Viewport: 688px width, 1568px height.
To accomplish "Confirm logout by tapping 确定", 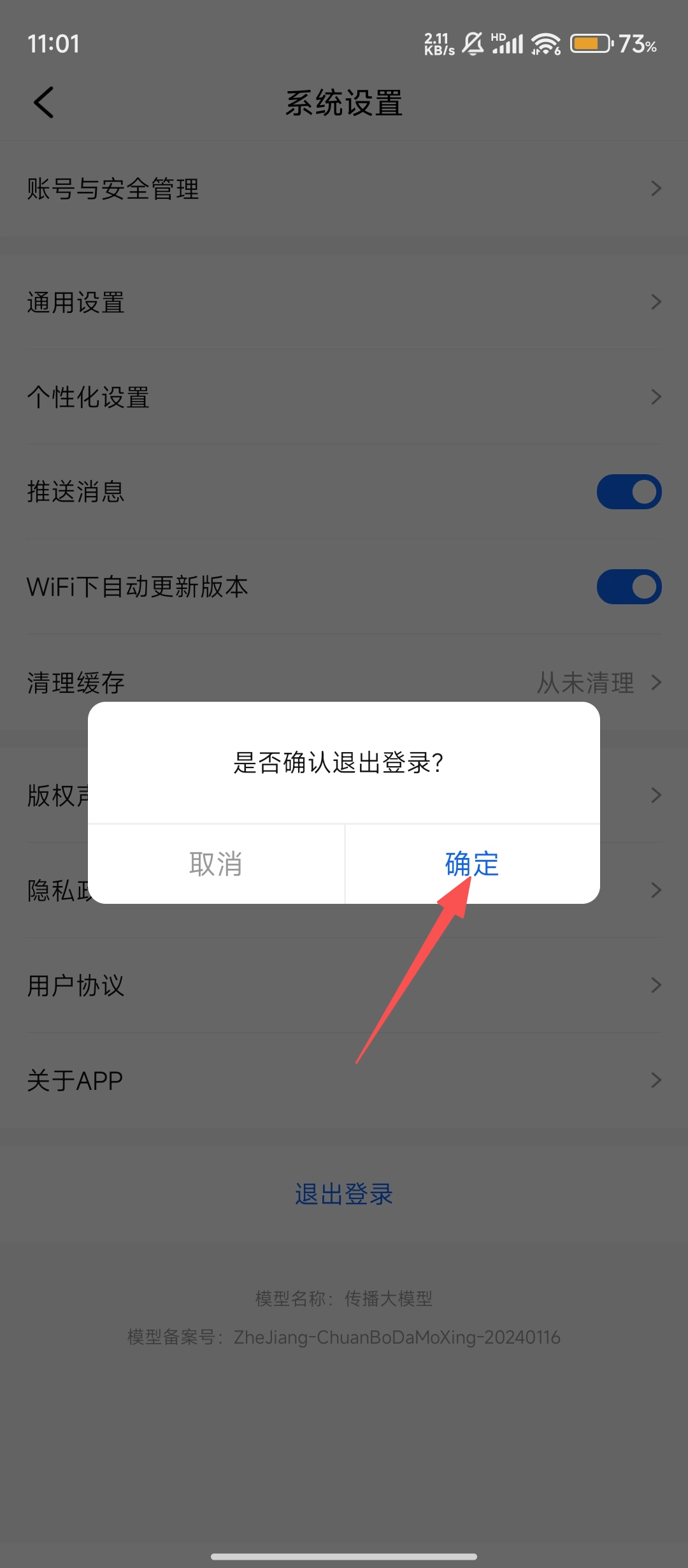I will 471,864.
